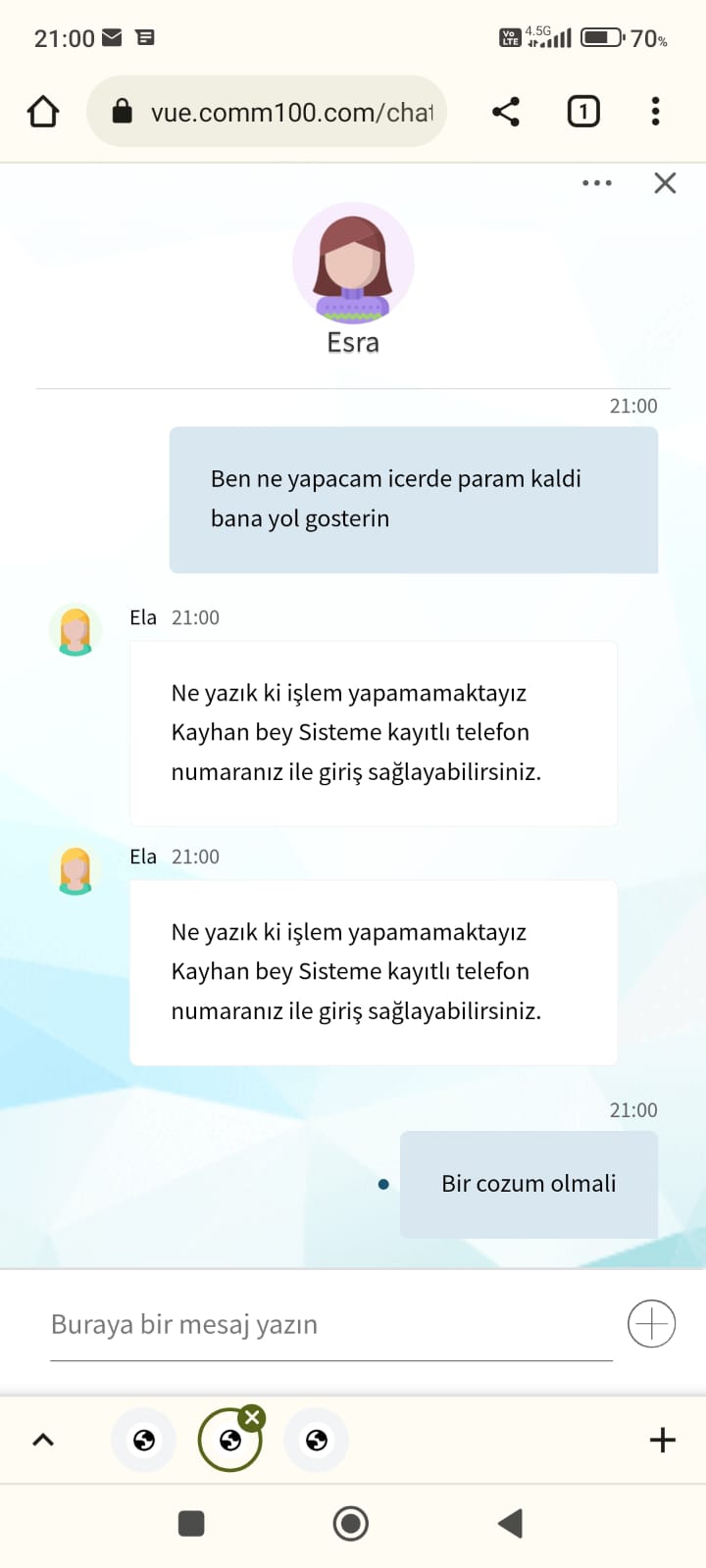Screen dimensions: 706x1568
Task: Switch to the first tab in the bottom strip
Action: (144, 1440)
